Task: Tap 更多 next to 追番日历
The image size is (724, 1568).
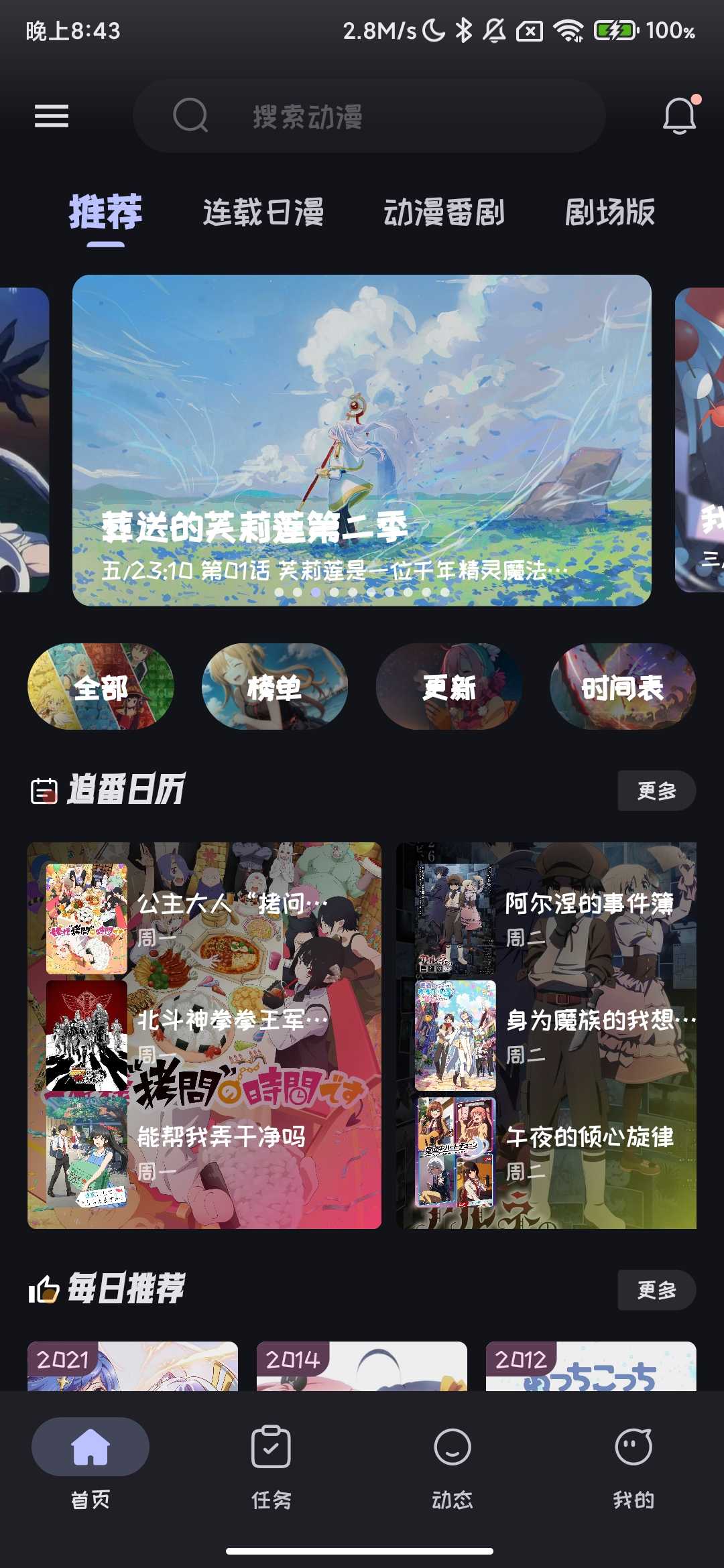Action: pyautogui.click(x=656, y=791)
